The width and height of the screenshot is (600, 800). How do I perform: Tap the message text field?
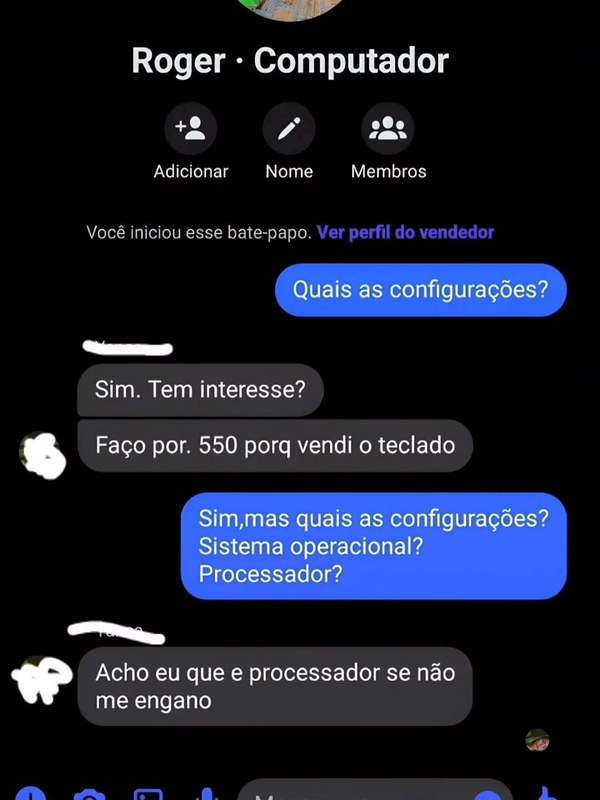(360, 793)
